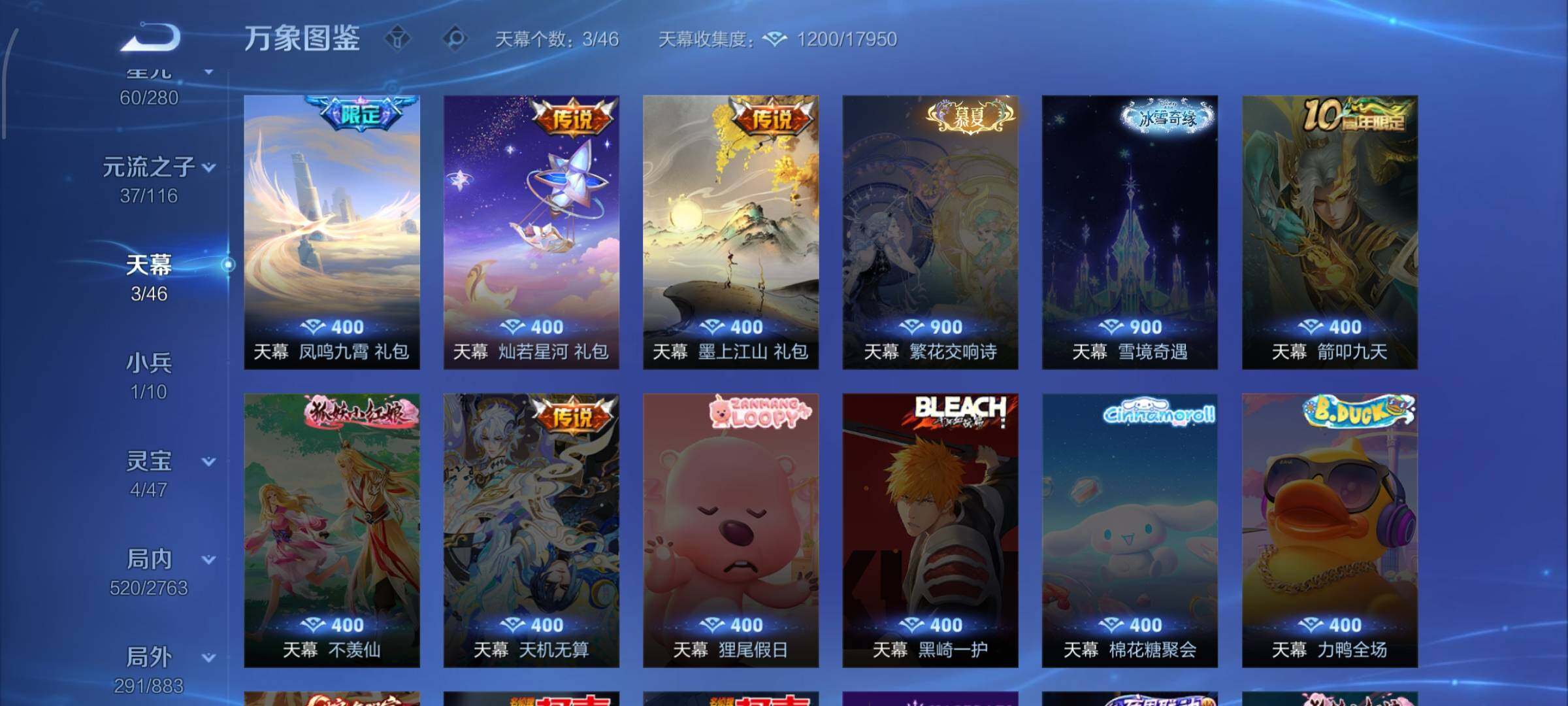Expand the 灵宝 category
Image resolution: width=1568 pixels, height=706 pixels.
[x=208, y=462]
